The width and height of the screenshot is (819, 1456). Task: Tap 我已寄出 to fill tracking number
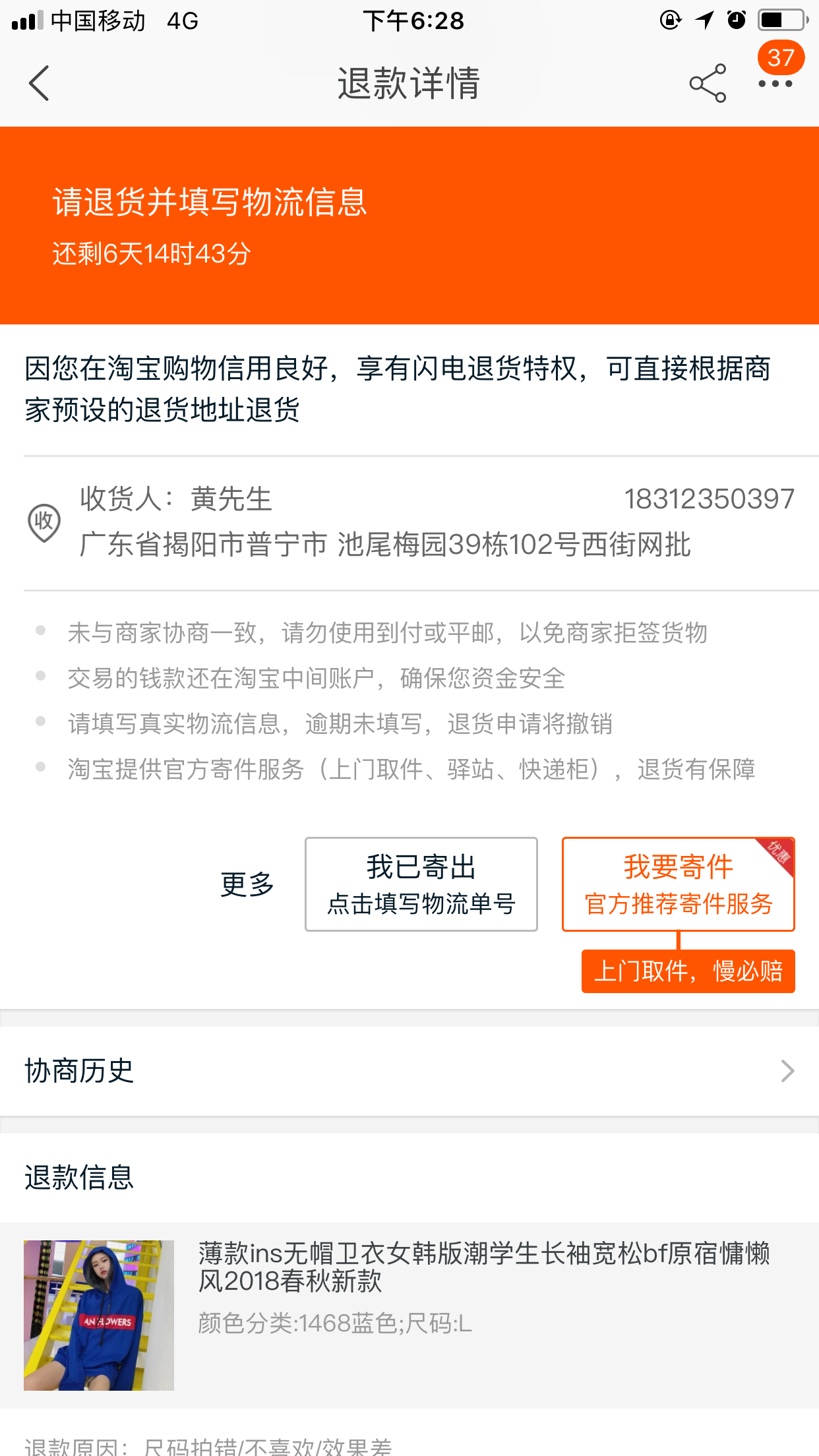pos(421,884)
